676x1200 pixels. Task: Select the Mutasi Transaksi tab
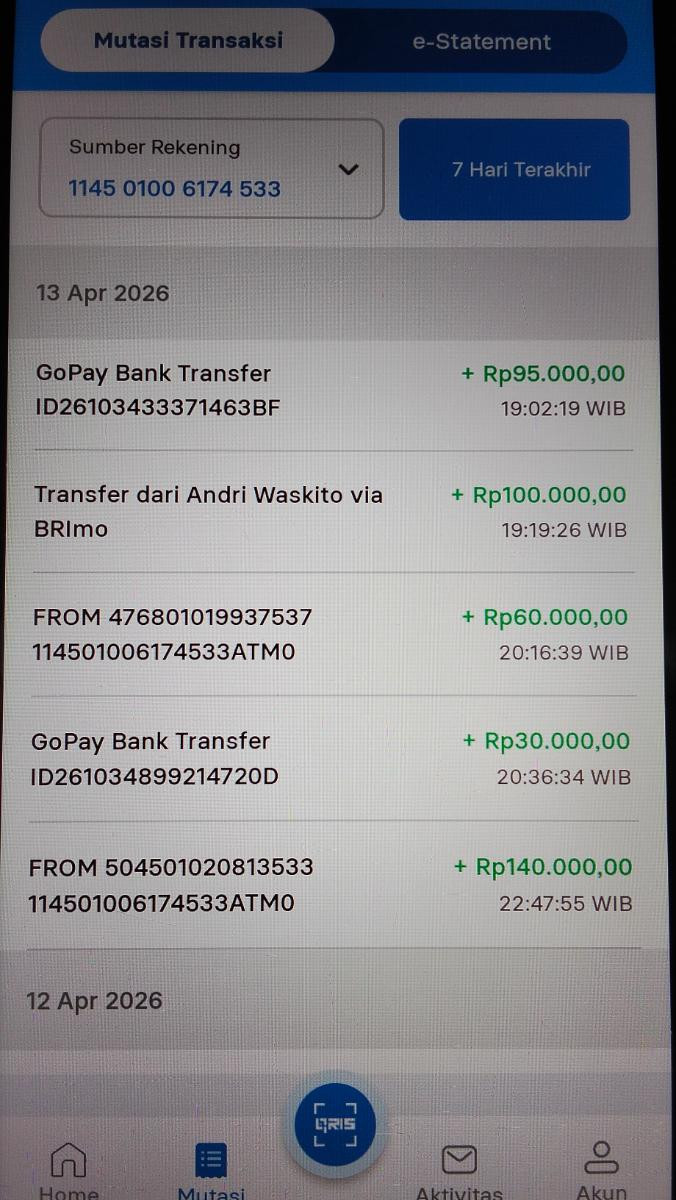coord(188,41)
